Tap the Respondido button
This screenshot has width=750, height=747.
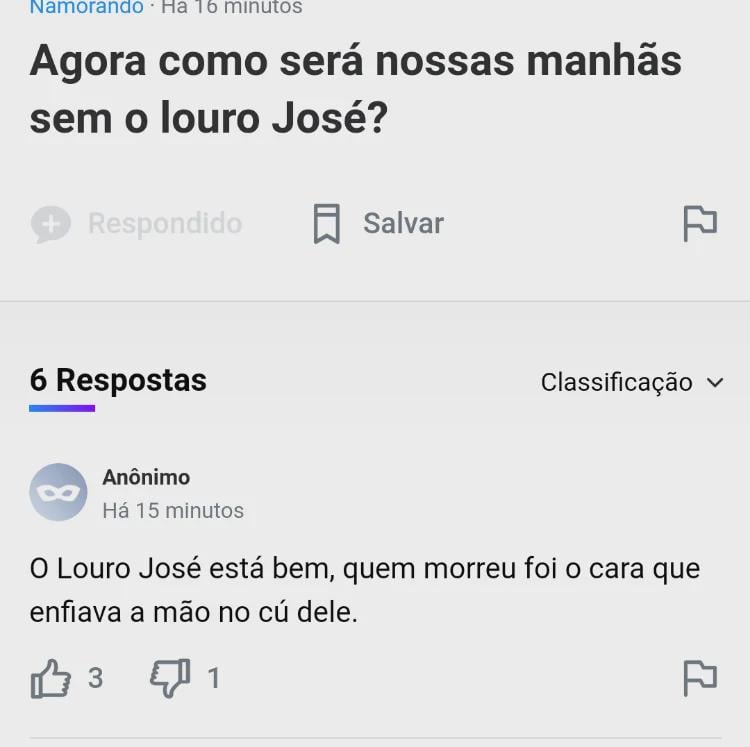[137, 223]
